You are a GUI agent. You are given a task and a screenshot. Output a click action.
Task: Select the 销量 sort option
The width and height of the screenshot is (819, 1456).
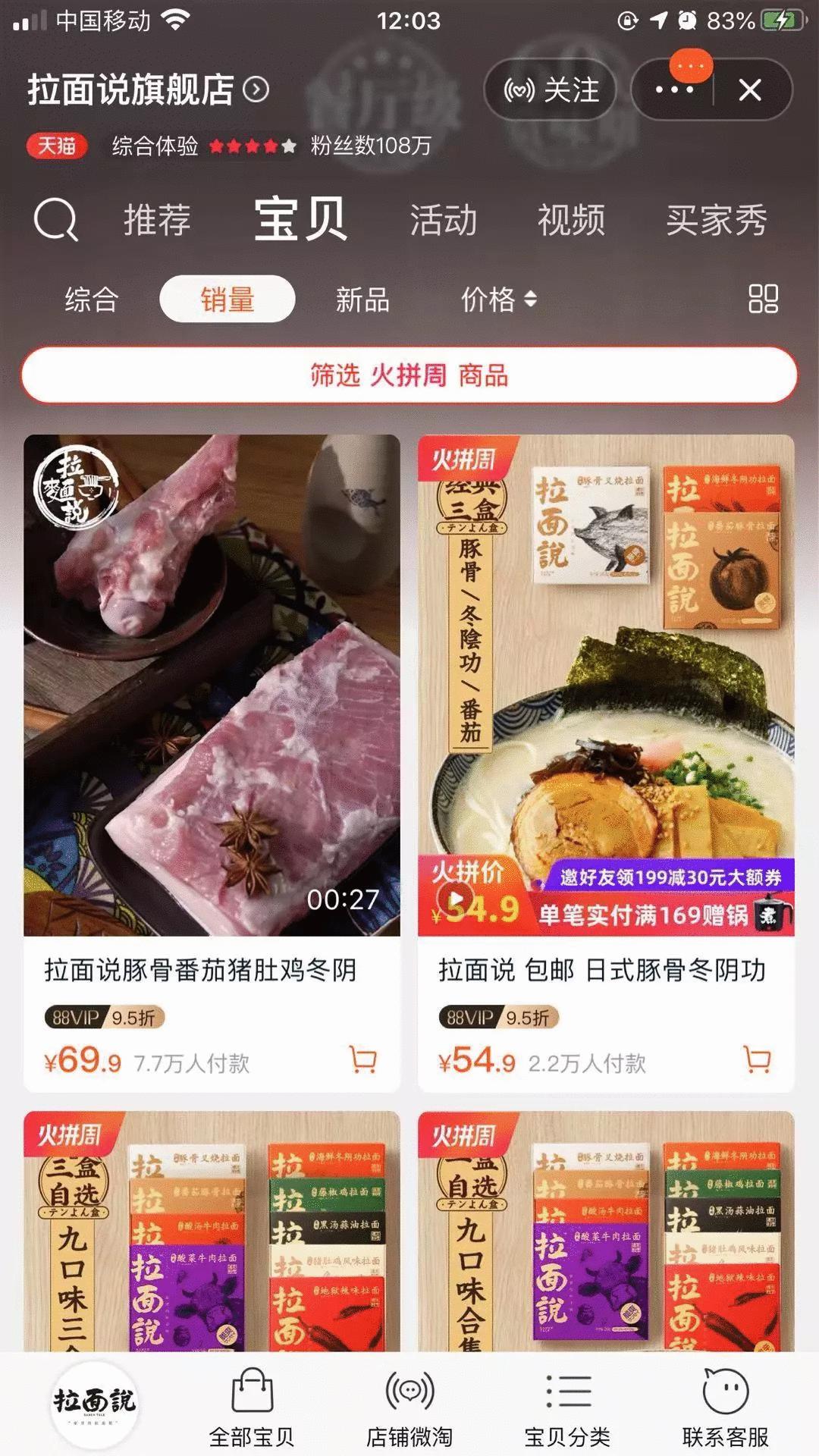(227, 300)
